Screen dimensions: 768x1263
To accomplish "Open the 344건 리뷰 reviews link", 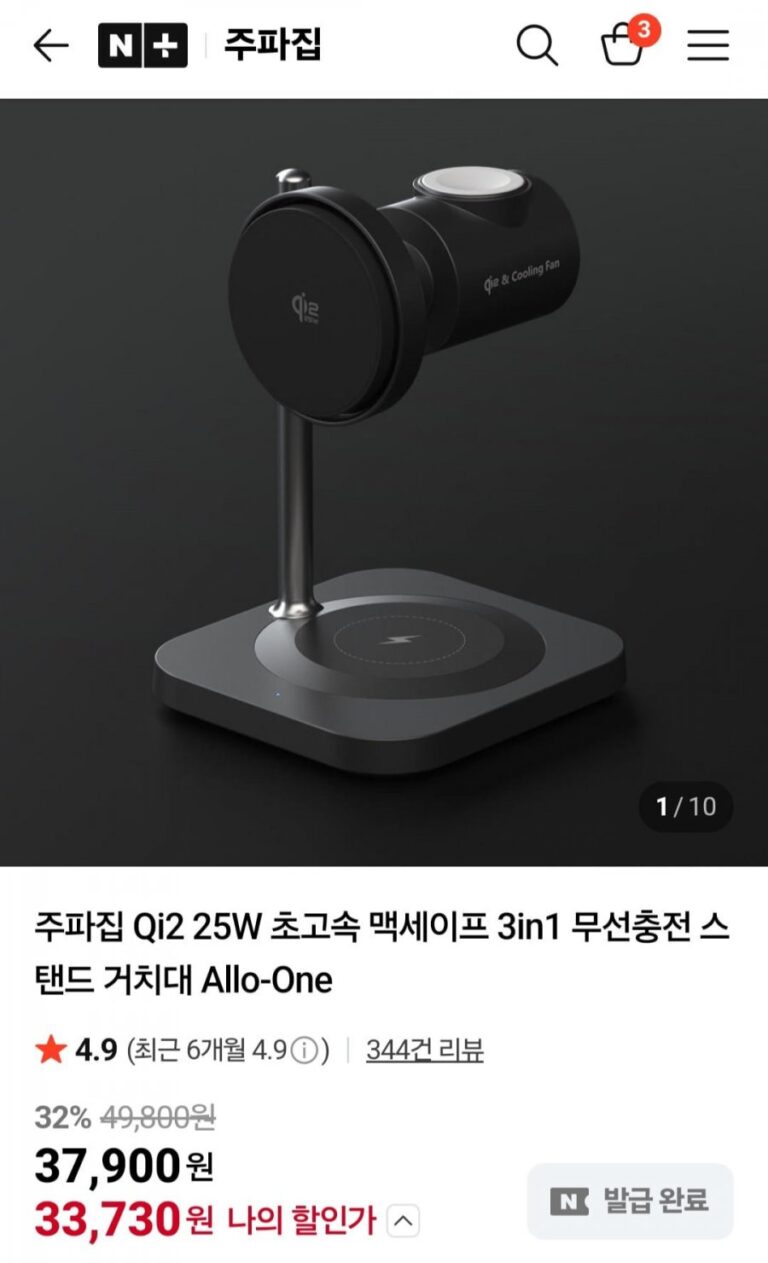I will pyautogui.click(x=424, y=1050).
